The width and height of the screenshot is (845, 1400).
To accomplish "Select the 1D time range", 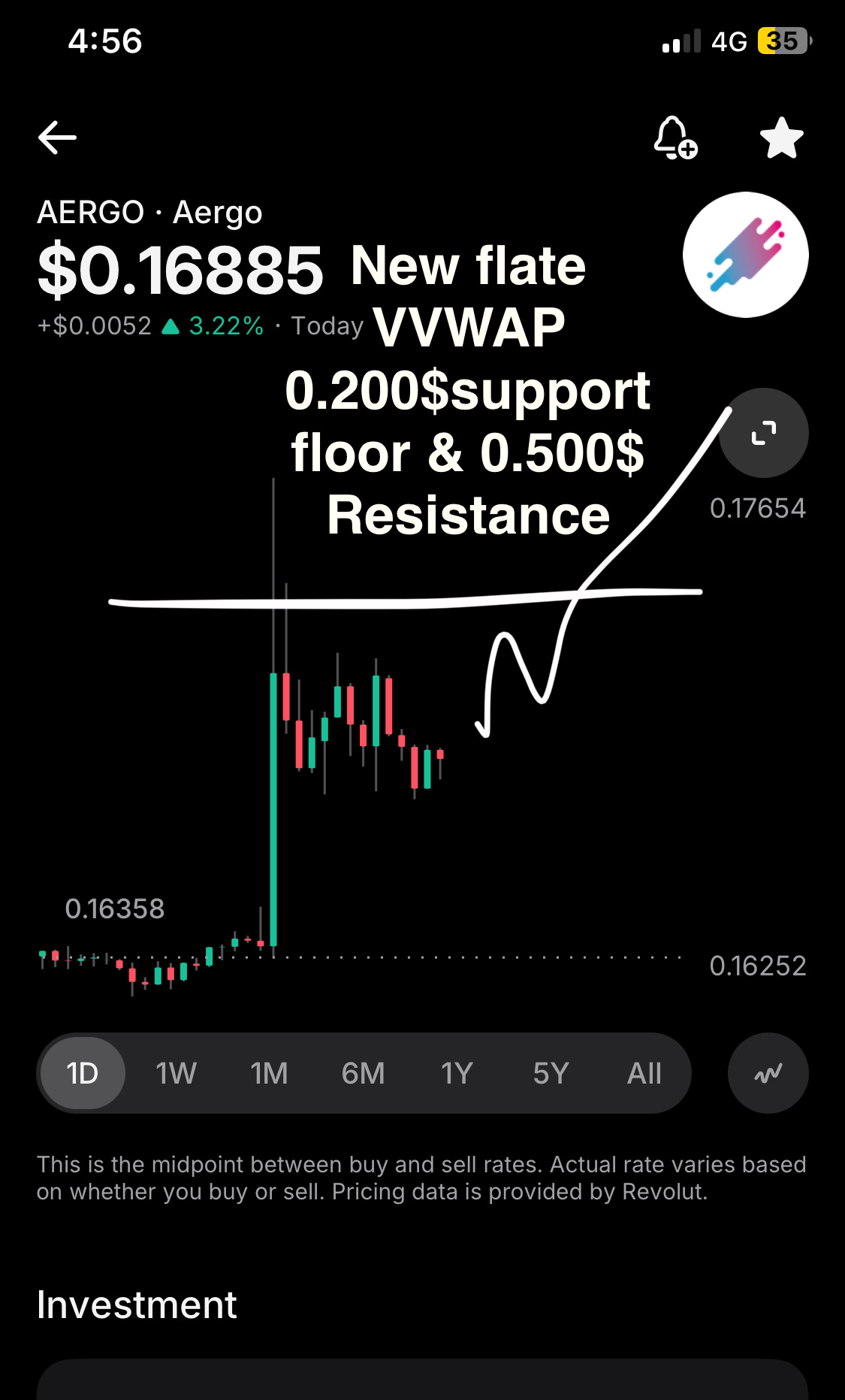I will [83, 1073].
